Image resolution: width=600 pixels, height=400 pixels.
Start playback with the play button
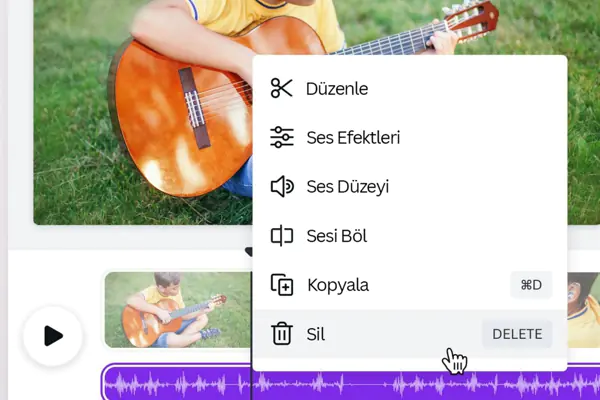pos(52,335)
